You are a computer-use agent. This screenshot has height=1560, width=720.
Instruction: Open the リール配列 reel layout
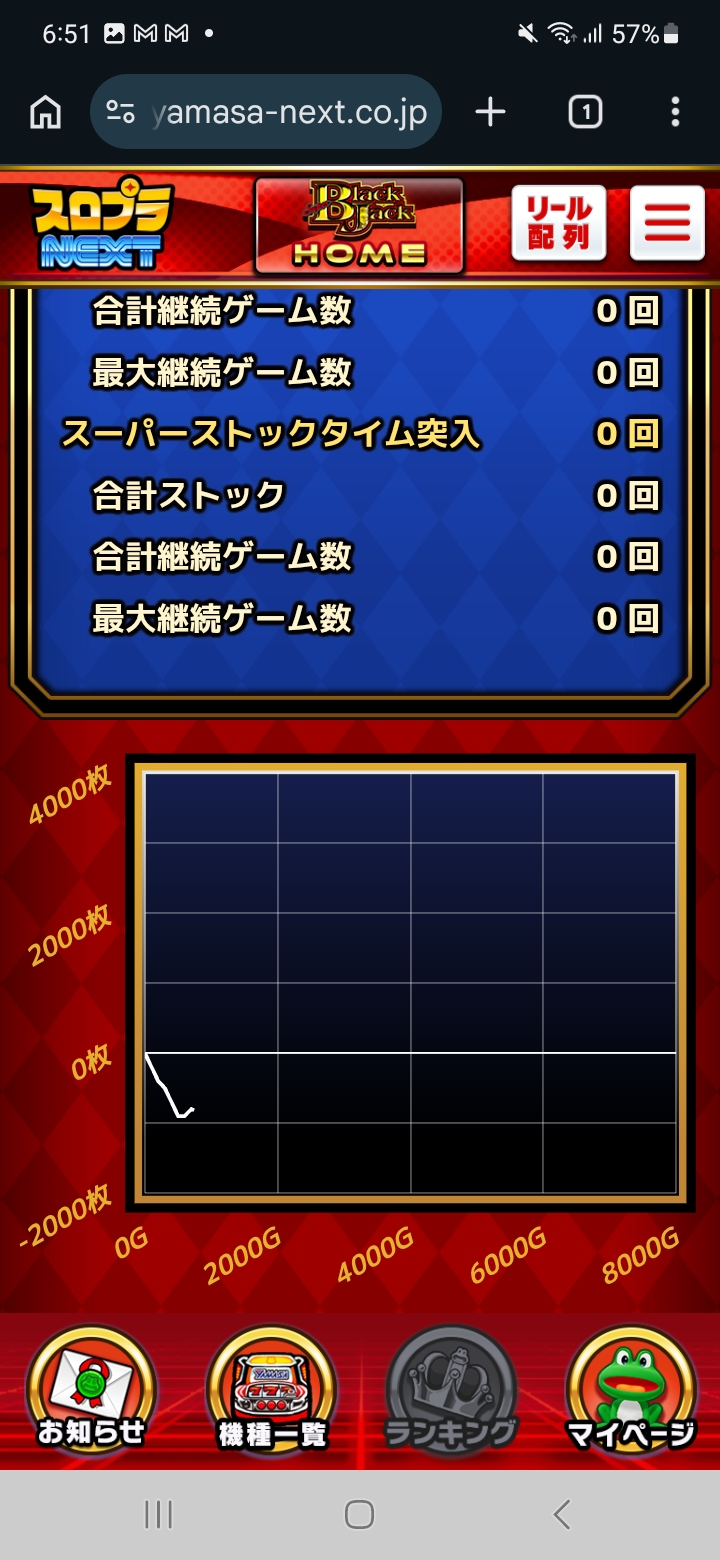coord(559,222)
